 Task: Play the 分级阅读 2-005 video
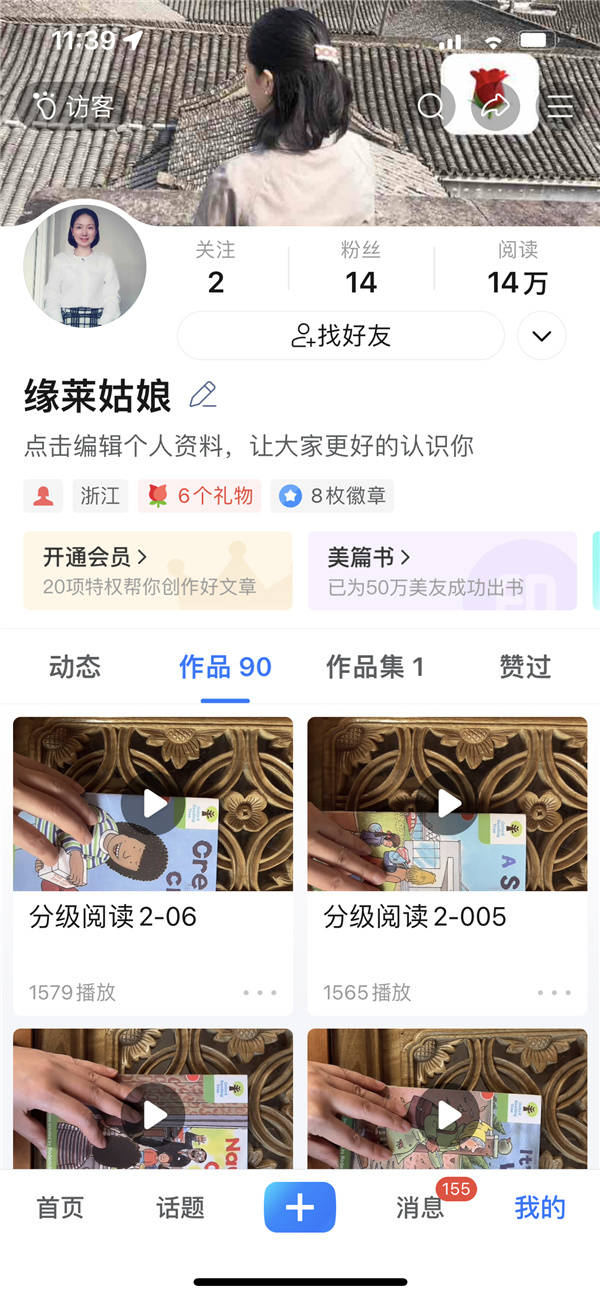pyautogui.click(x=447, y=803)
